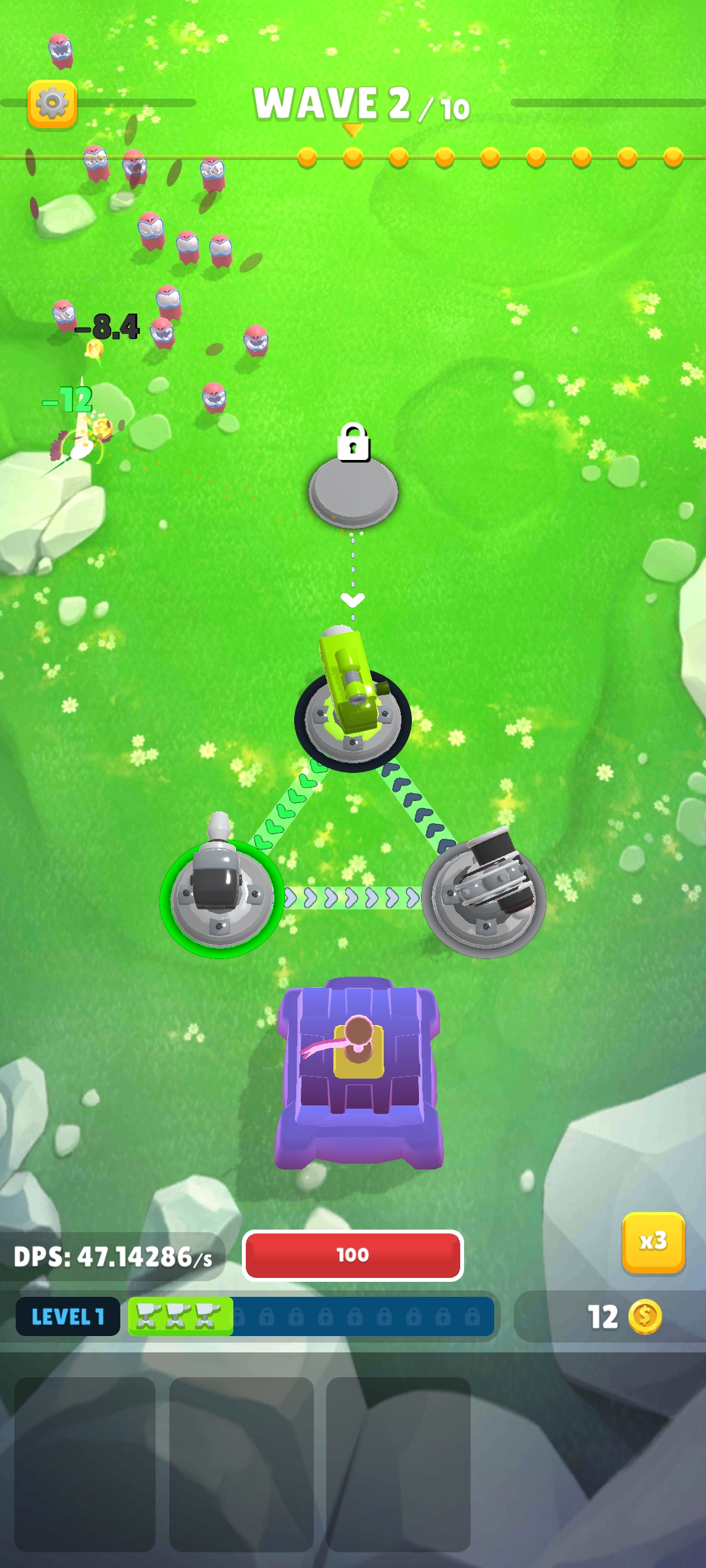Screen dimensions: 706x1568
Task: Open the settings gear
Action: tap(52, 104)
